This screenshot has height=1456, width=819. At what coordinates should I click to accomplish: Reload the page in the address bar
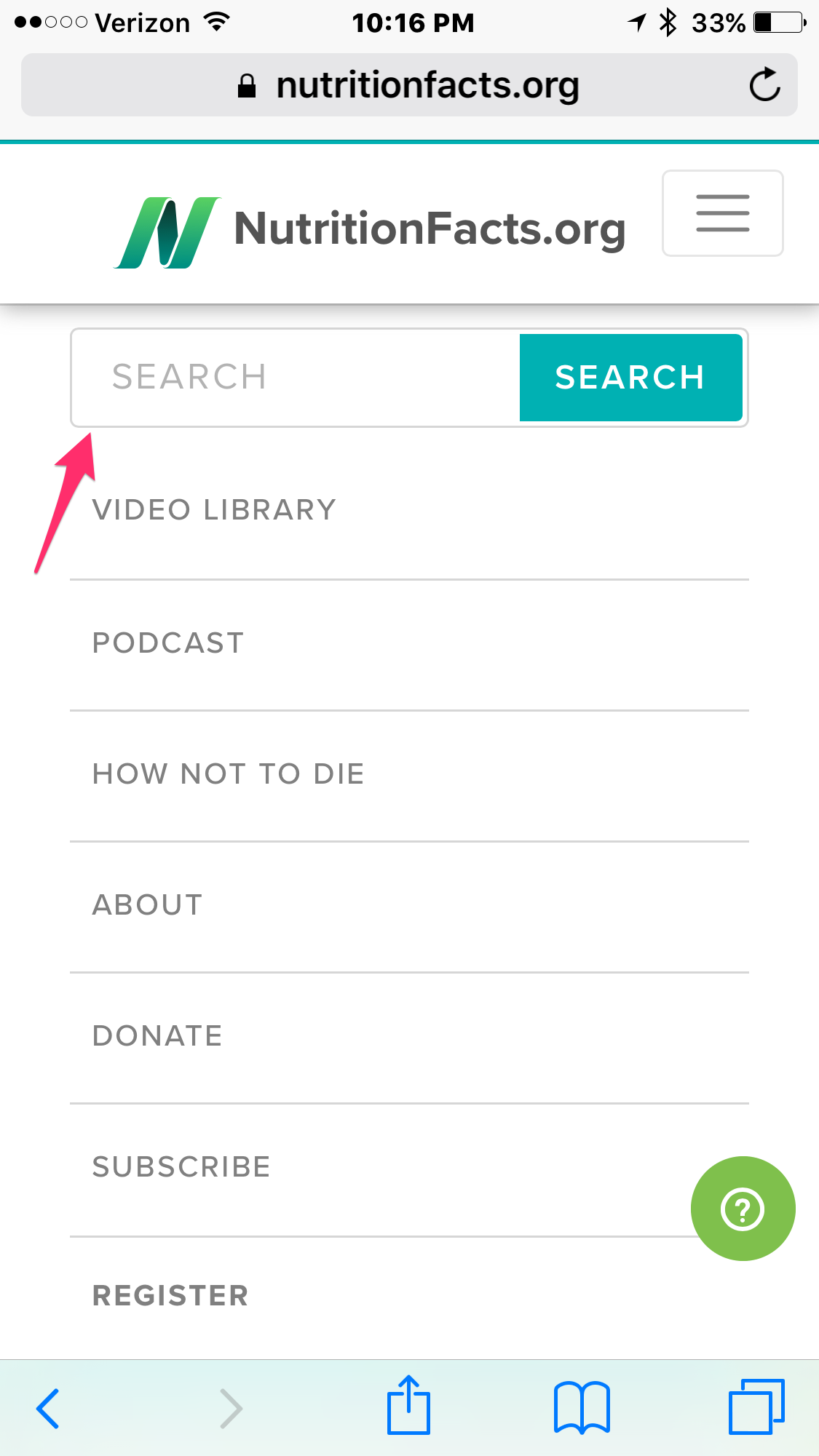point(764,85)
